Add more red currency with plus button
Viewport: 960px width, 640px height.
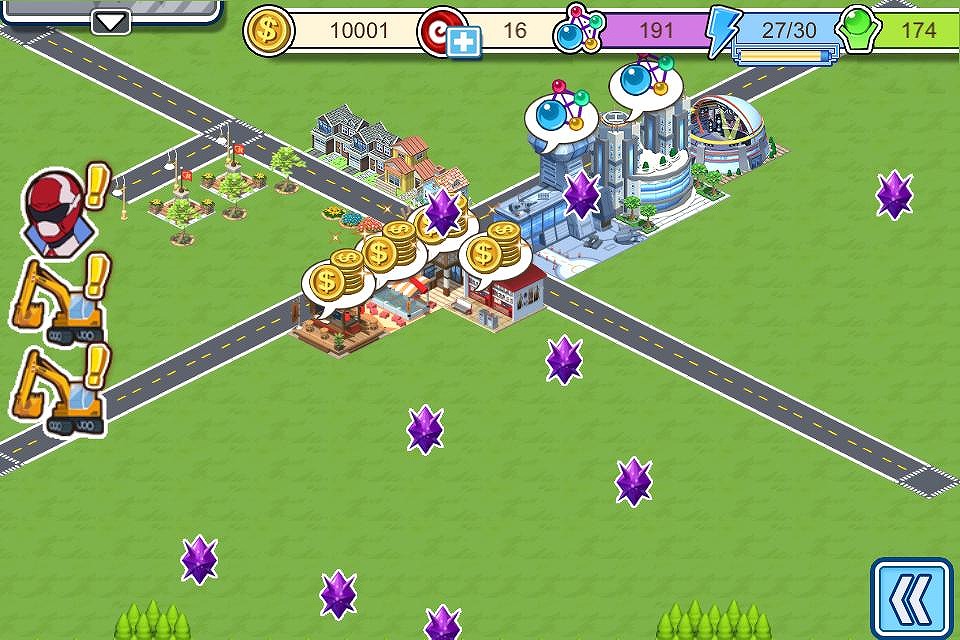tap(463, 43)
